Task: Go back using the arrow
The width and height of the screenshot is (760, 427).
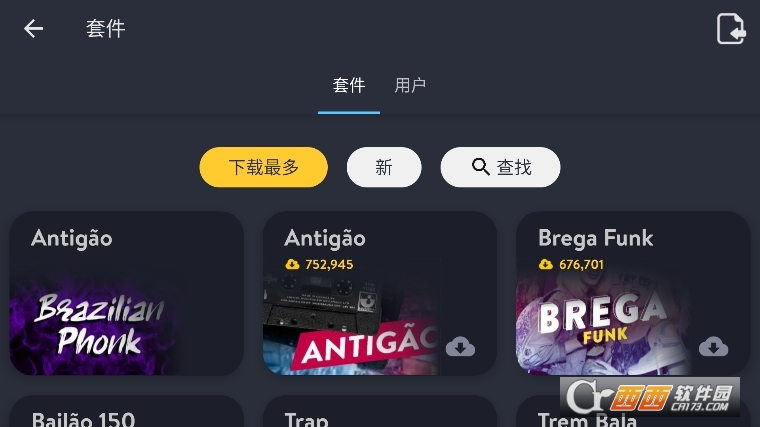Action: click(x=34, y=29)
